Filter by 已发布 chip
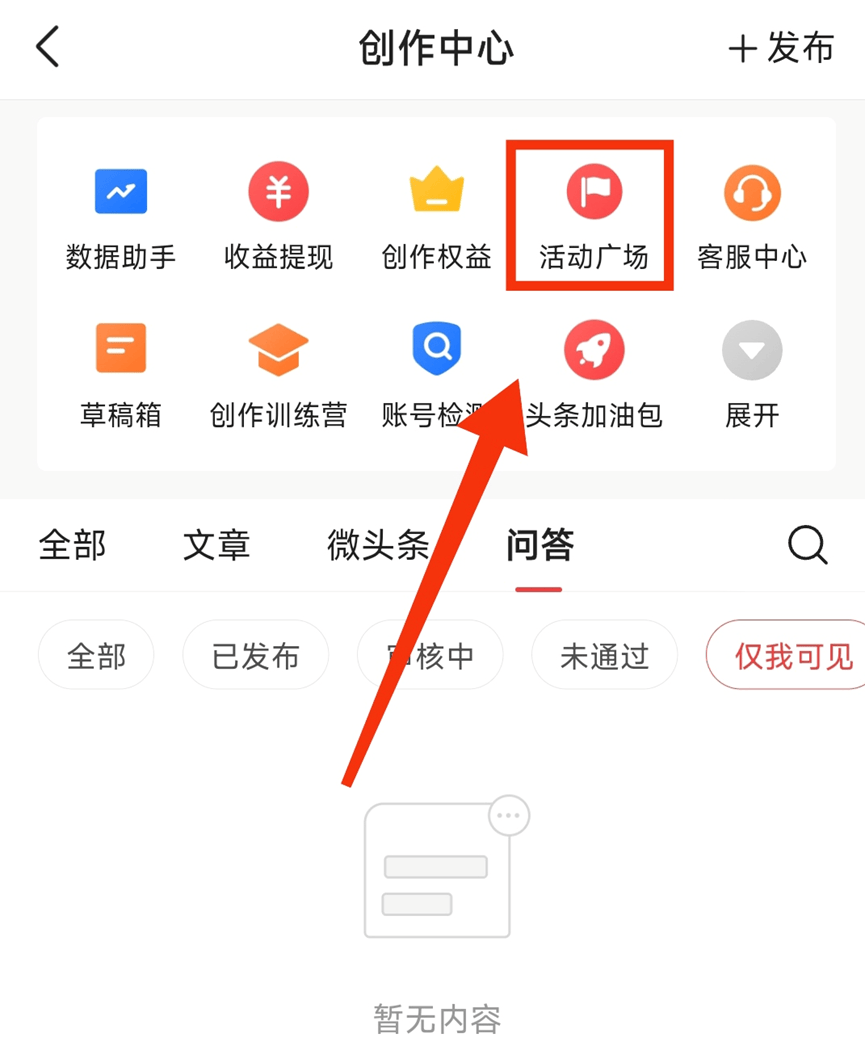The image size is (865, 1063). tap(256, 656)
